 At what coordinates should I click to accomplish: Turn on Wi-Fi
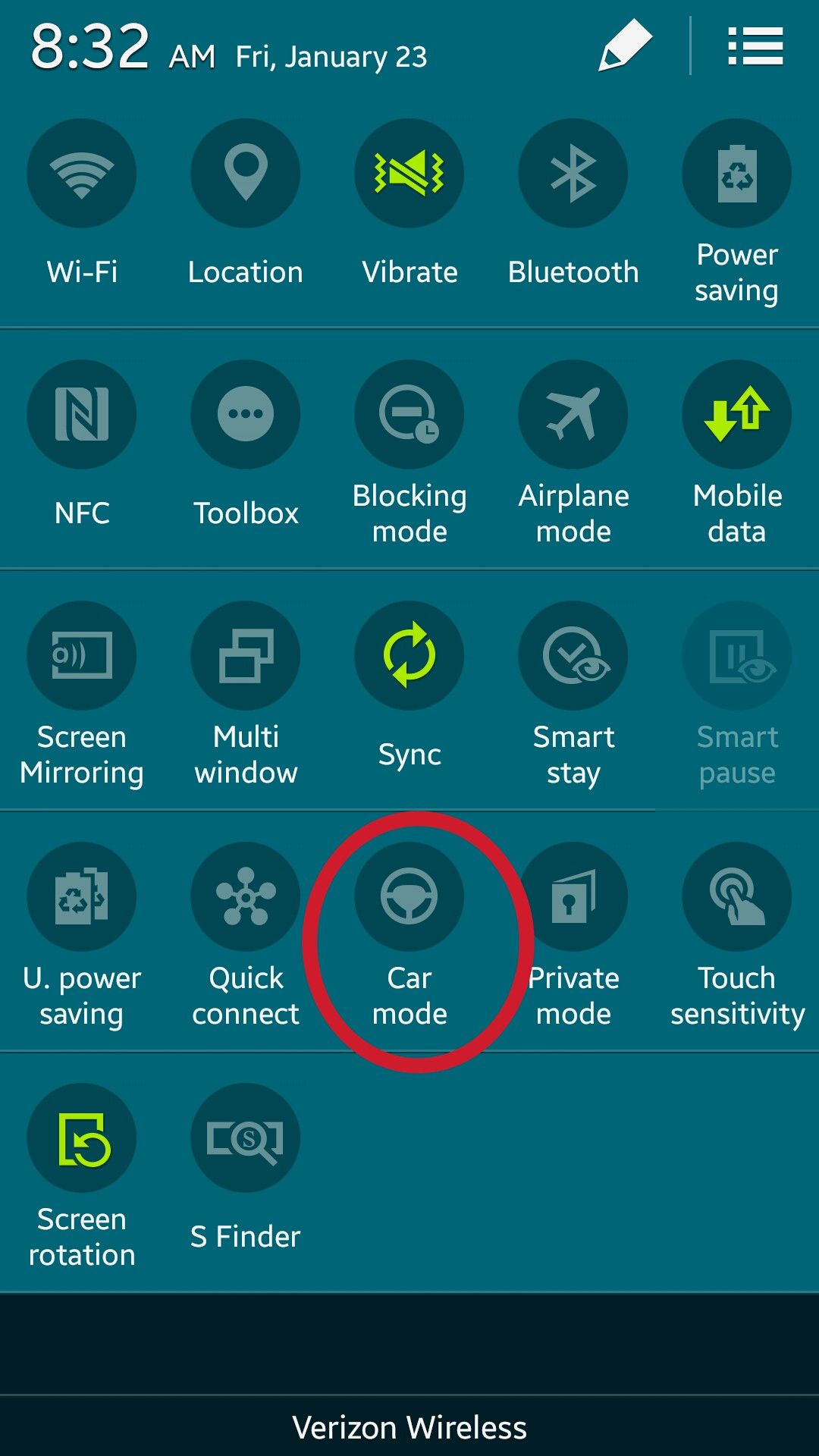tap(82, 174)
